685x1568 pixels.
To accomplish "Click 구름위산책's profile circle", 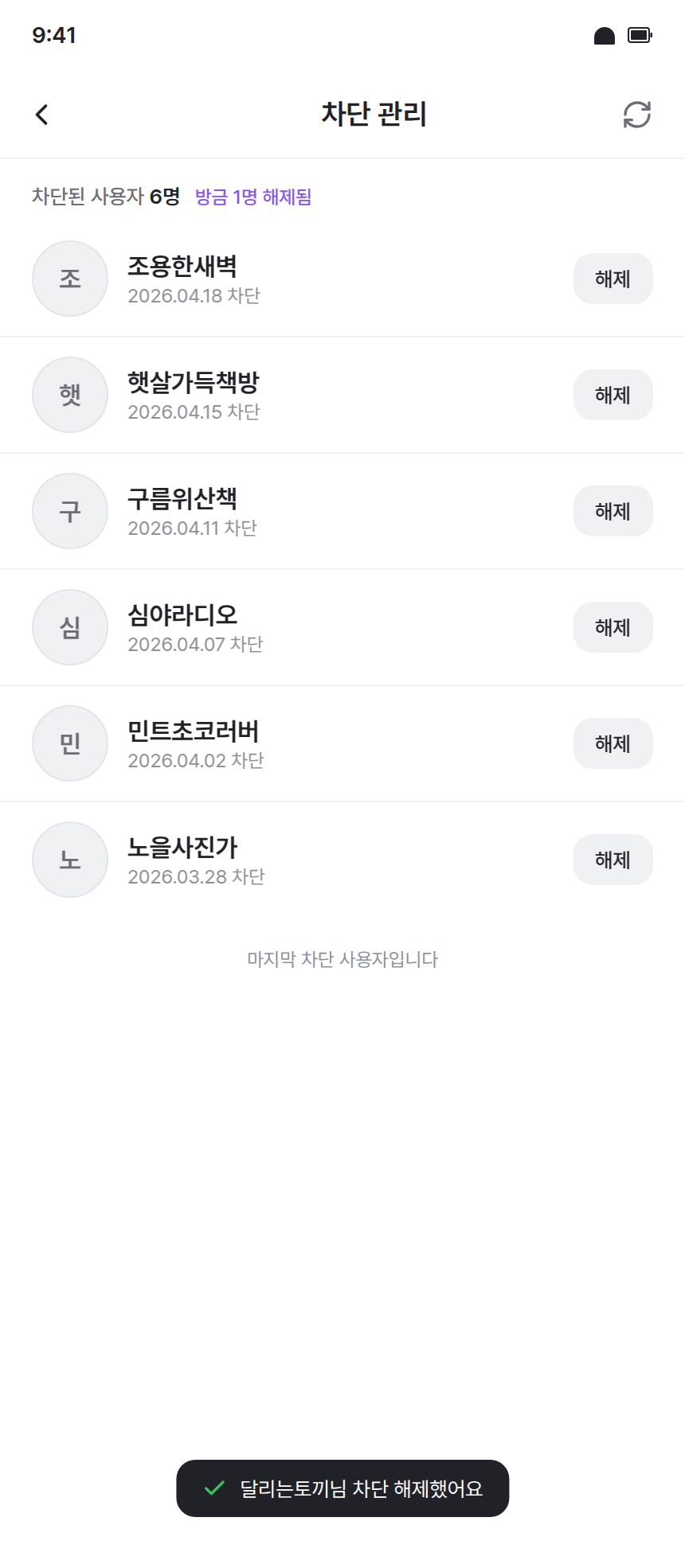I will pos(69,511).
